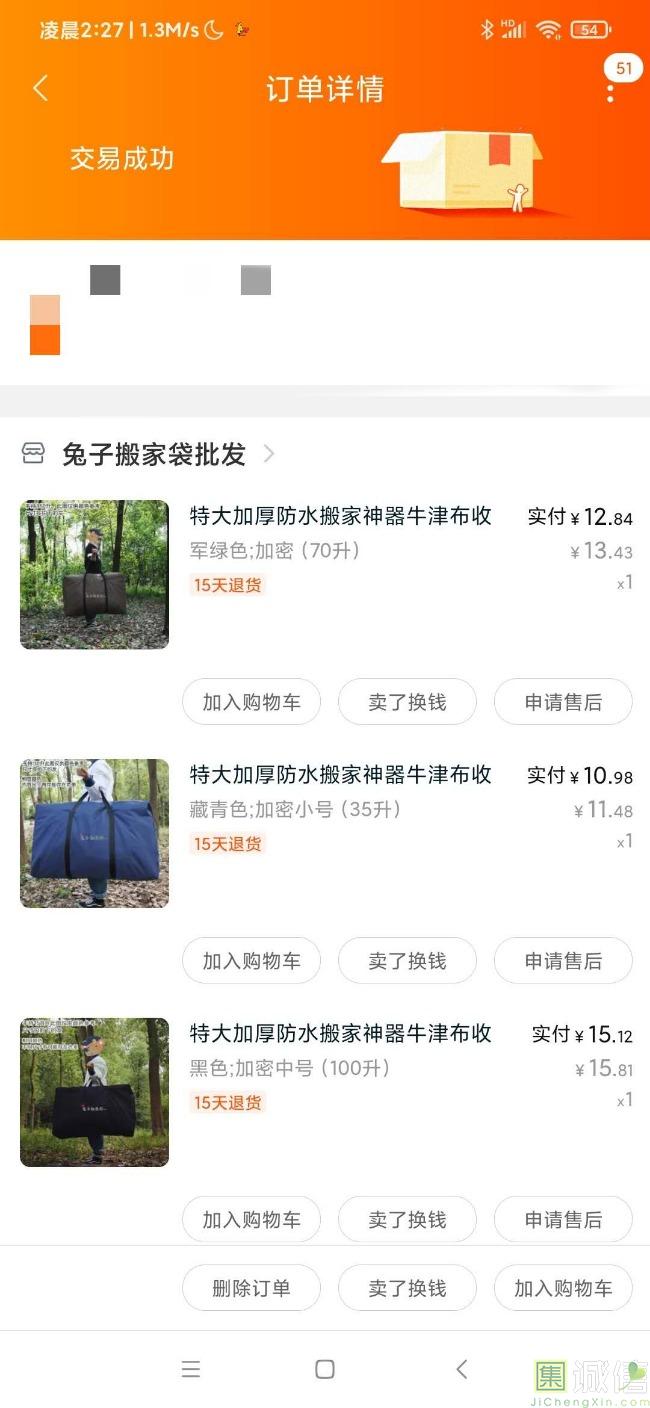This screenshot has width=650, height=1408.
Task: Choose 卖了换钱 for the 黑色 bag
Action: (x=407, y=1220)
